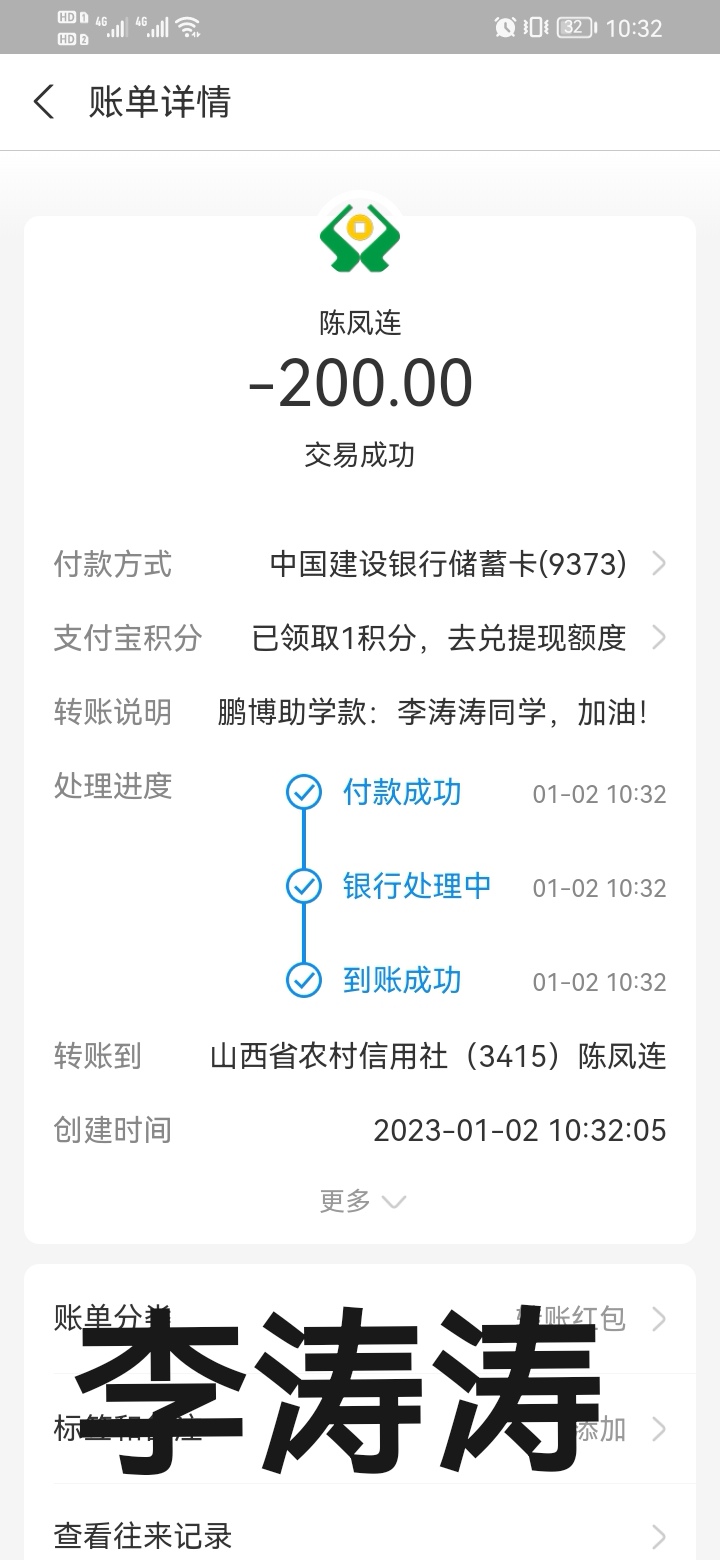Tap the back arrow icon

42,102
